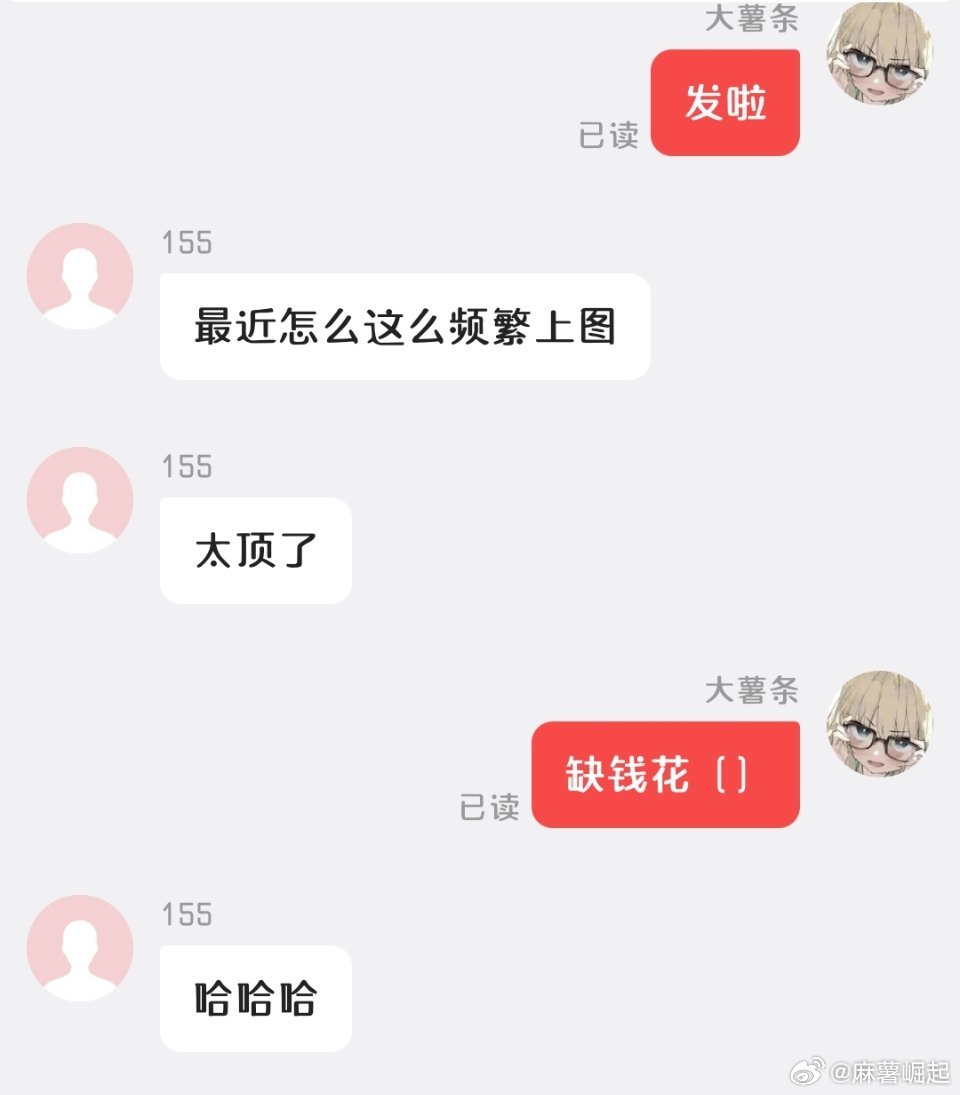This screenshot has height=1095, width=960.
Task: View 155's profile from the 最近怎么这么频繁上图 message
Action: pyautogui.click(x=80, y=276)
